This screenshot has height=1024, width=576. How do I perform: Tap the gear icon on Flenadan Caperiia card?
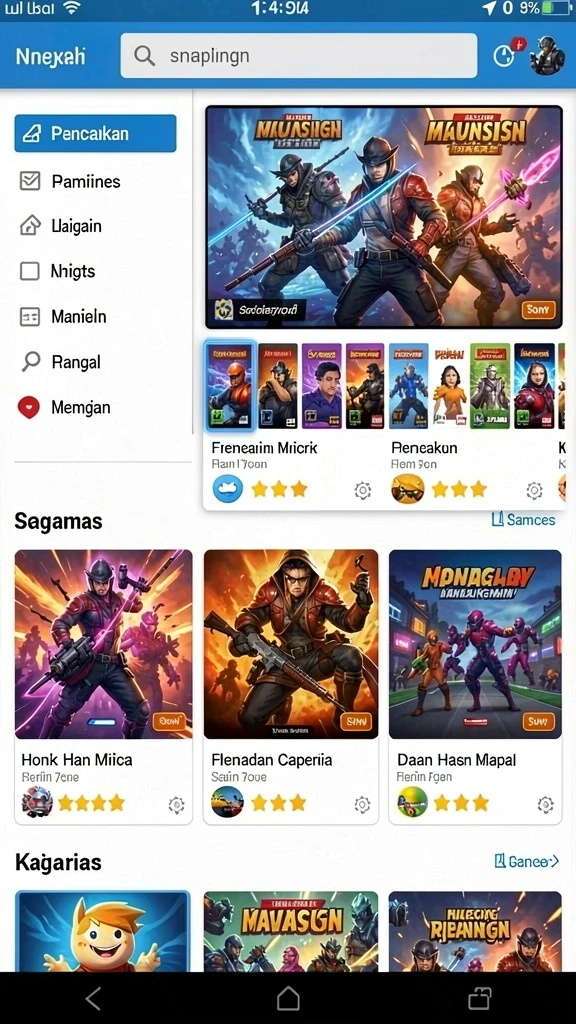pos(362,805)
